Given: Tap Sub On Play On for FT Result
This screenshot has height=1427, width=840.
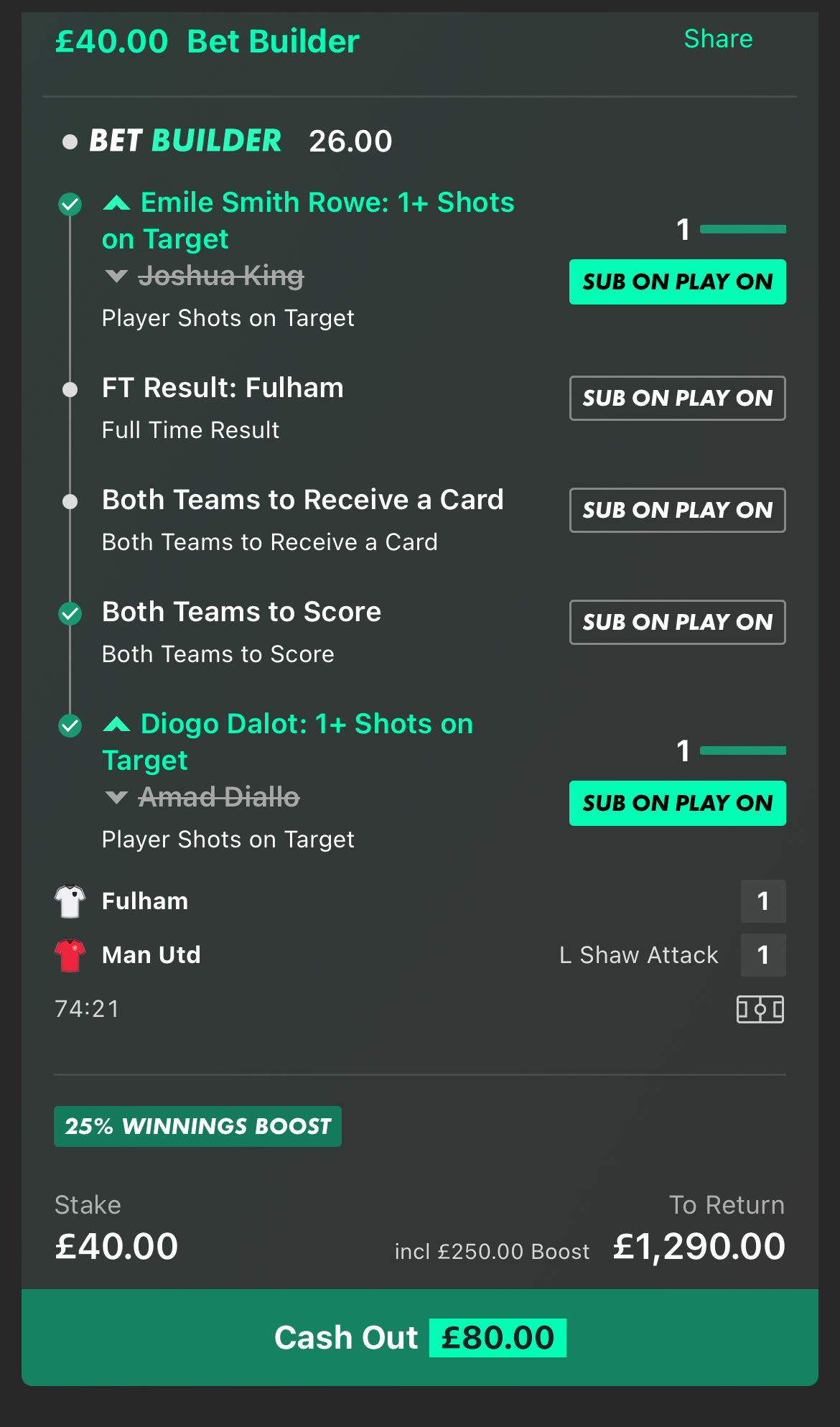Looking at the screenshot, I should [677, 398].
